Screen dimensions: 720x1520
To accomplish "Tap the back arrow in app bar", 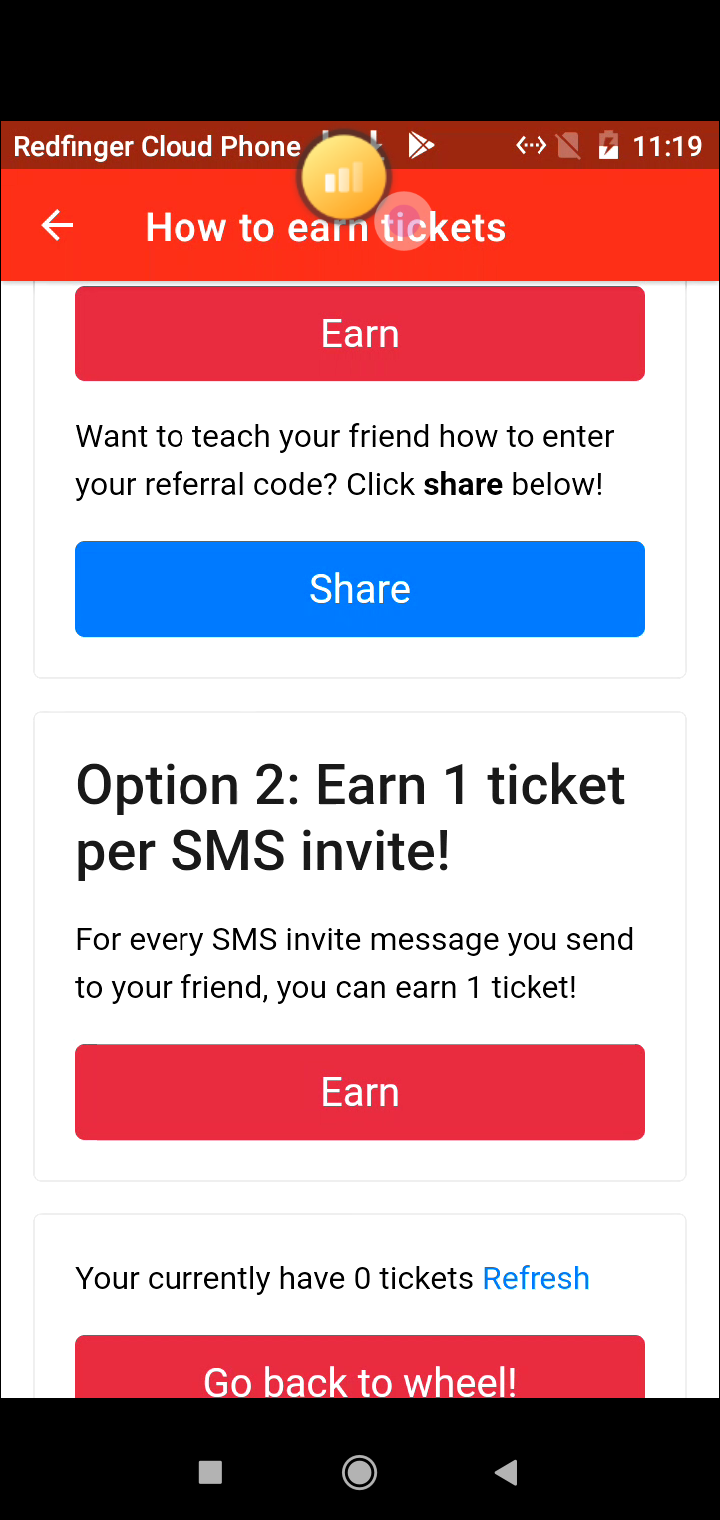I will click(57, 226).
